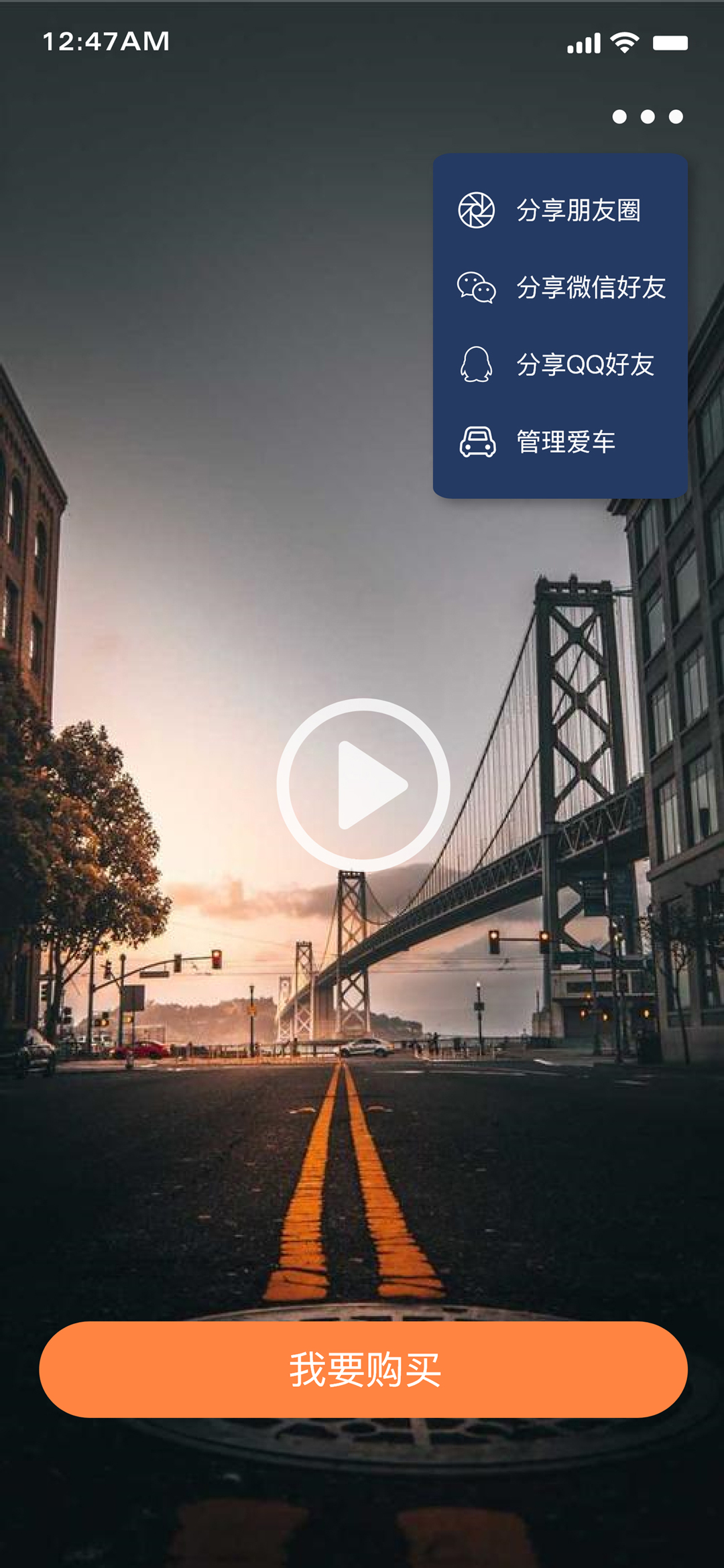The height and width of the screenshot is (1568, 724).
Task: Choose 分享QQ好友 option
Action: [x=560, y=365]
